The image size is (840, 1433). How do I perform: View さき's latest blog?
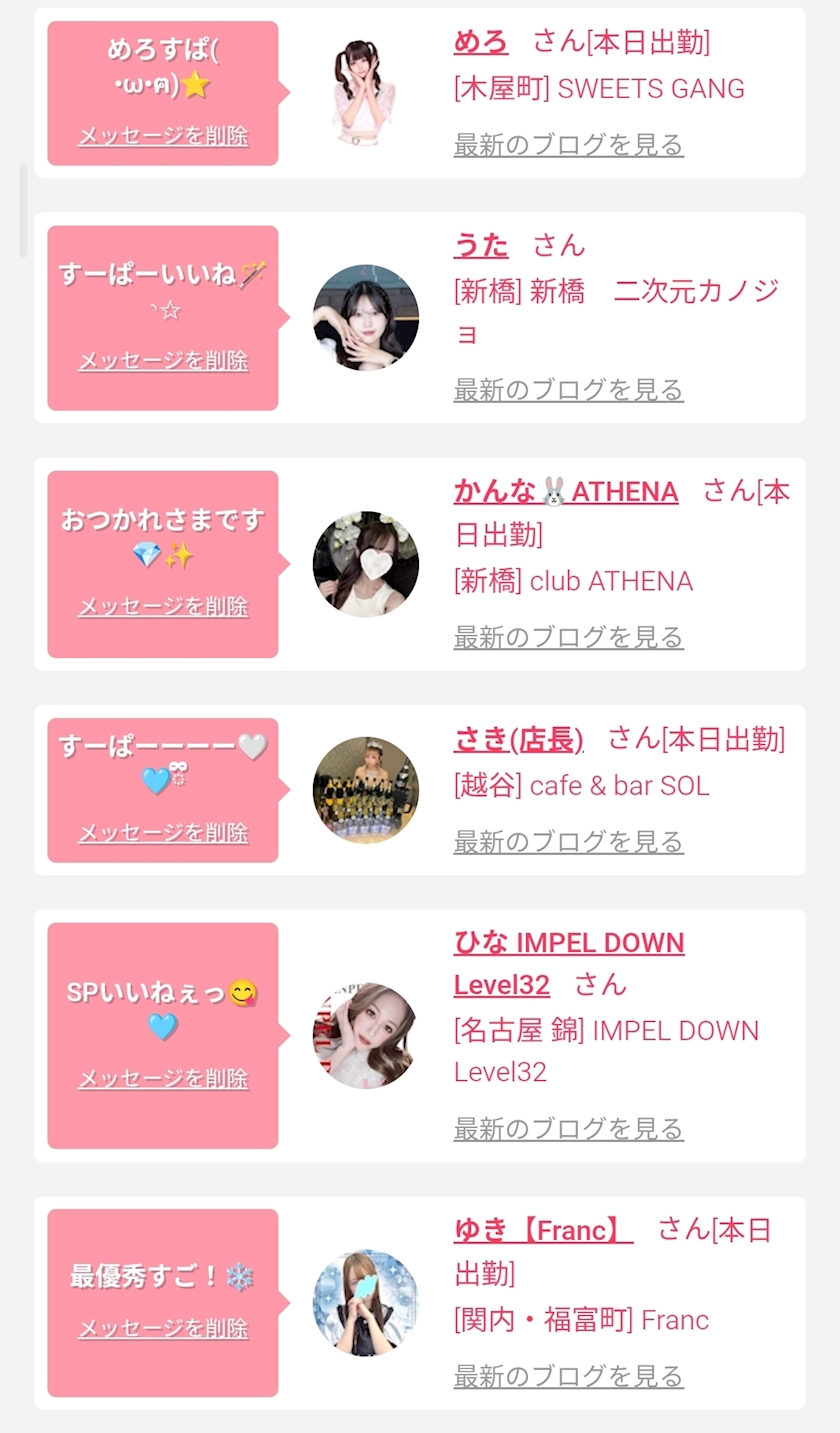pos(568,842)
